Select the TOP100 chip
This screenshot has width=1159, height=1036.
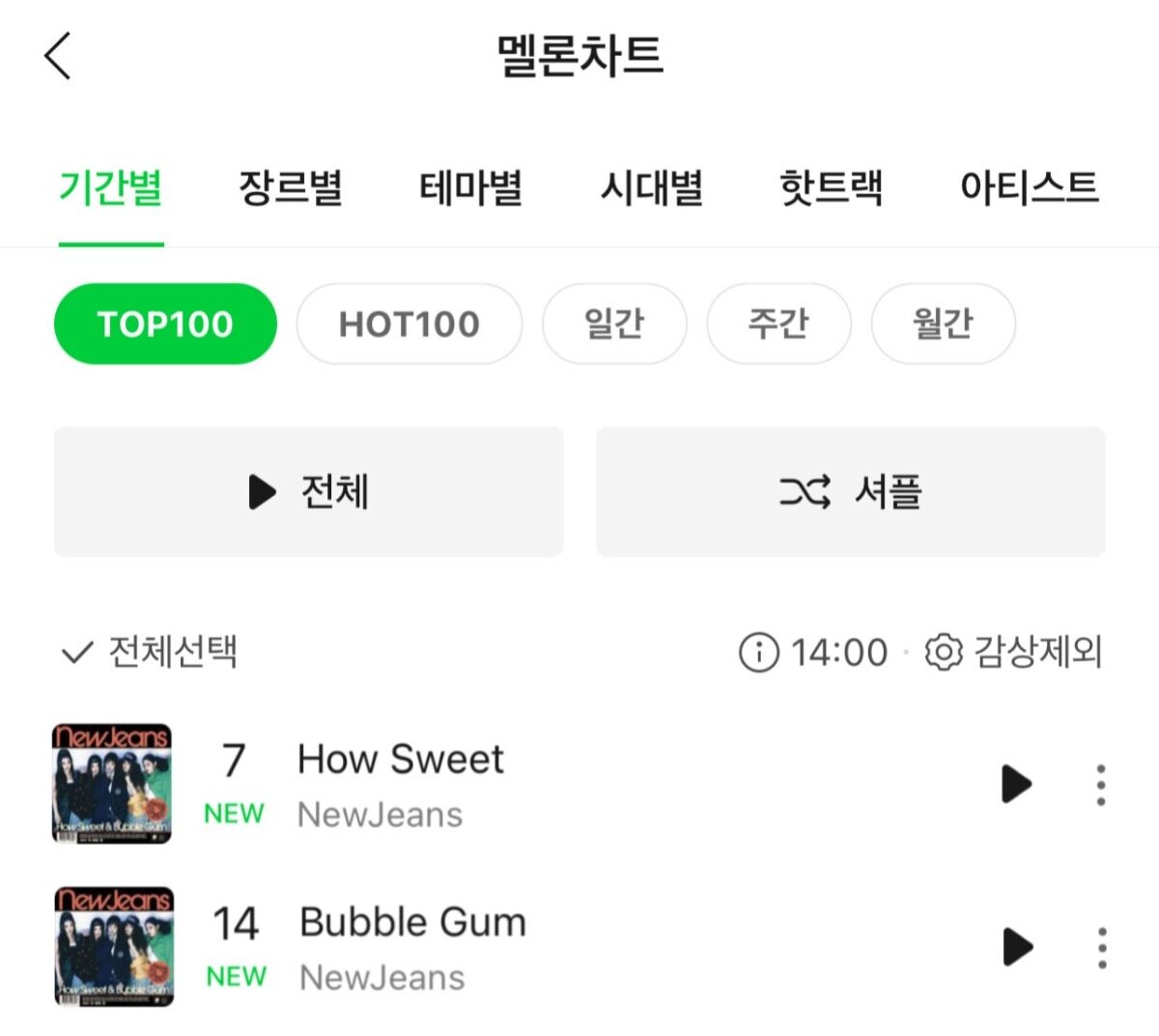(165, 323)
